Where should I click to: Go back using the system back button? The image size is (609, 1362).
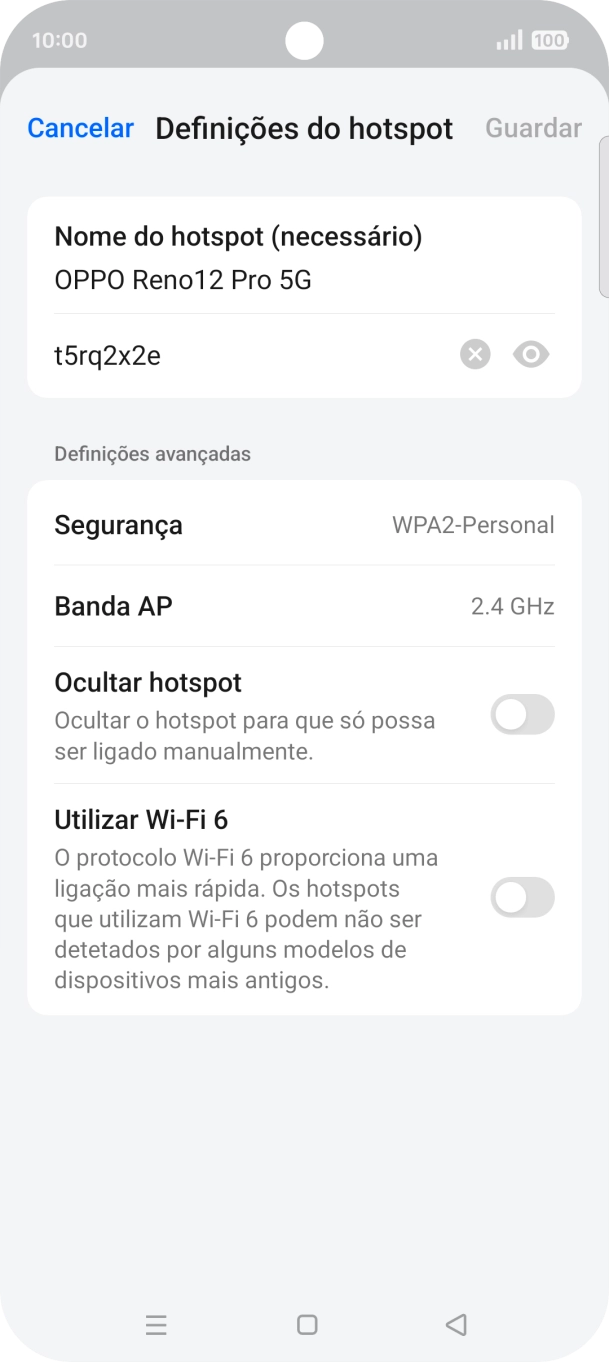click(456, 1325)
